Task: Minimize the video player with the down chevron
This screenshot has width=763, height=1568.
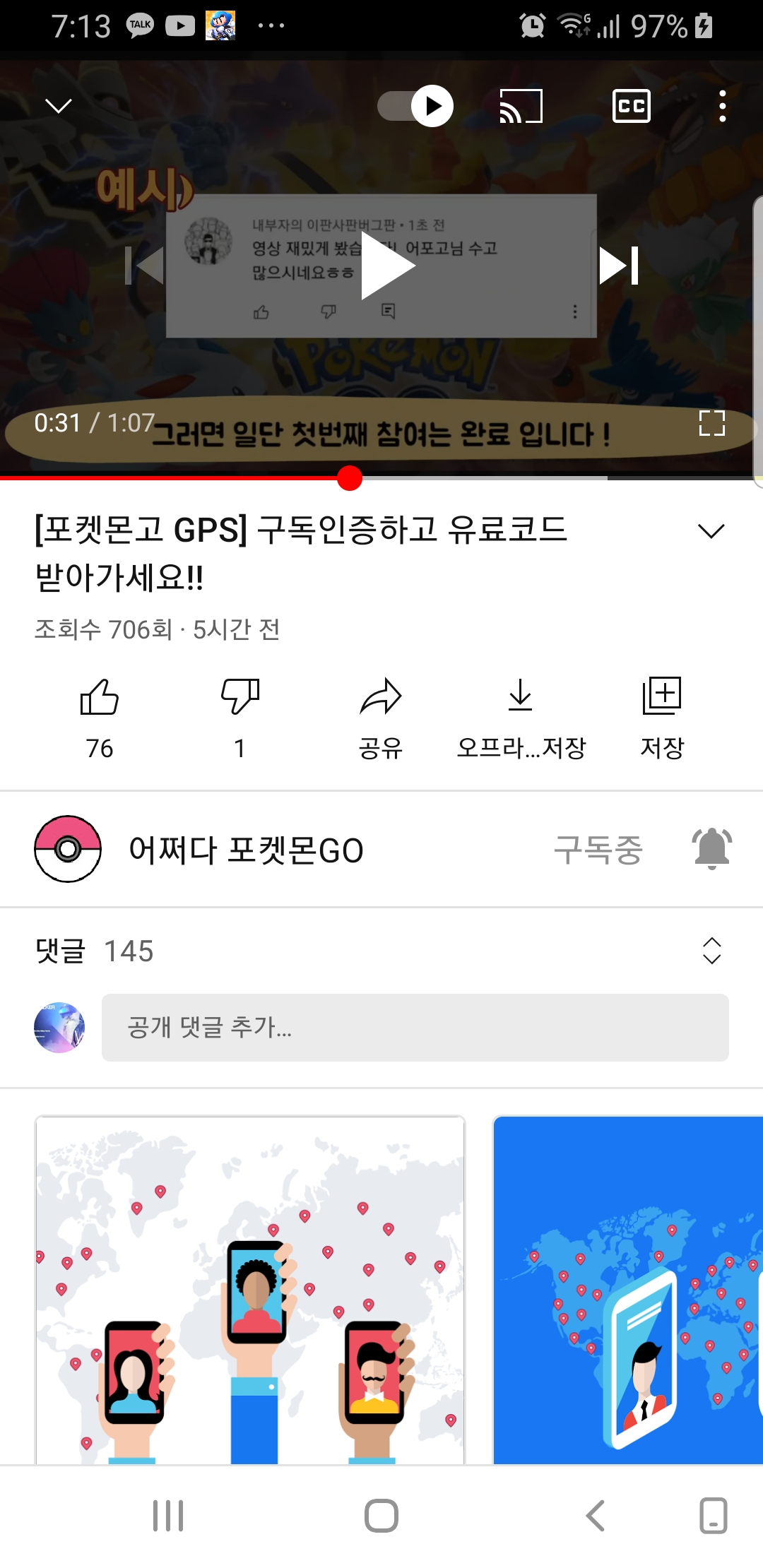Action: pos(58,106)
